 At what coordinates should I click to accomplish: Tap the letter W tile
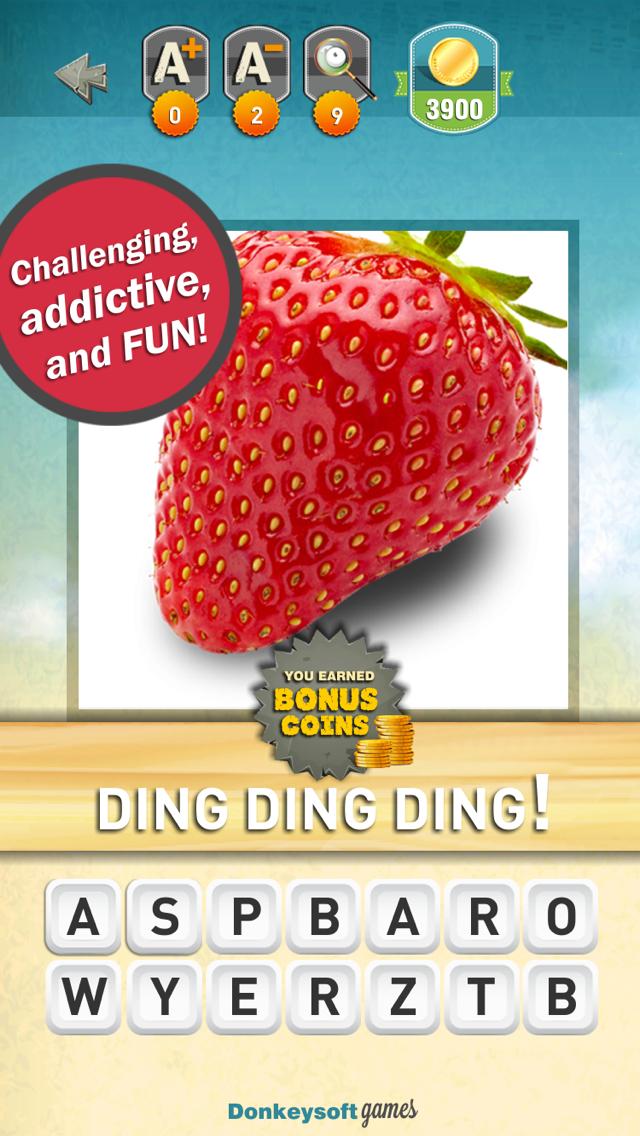[x=83, y=998]
